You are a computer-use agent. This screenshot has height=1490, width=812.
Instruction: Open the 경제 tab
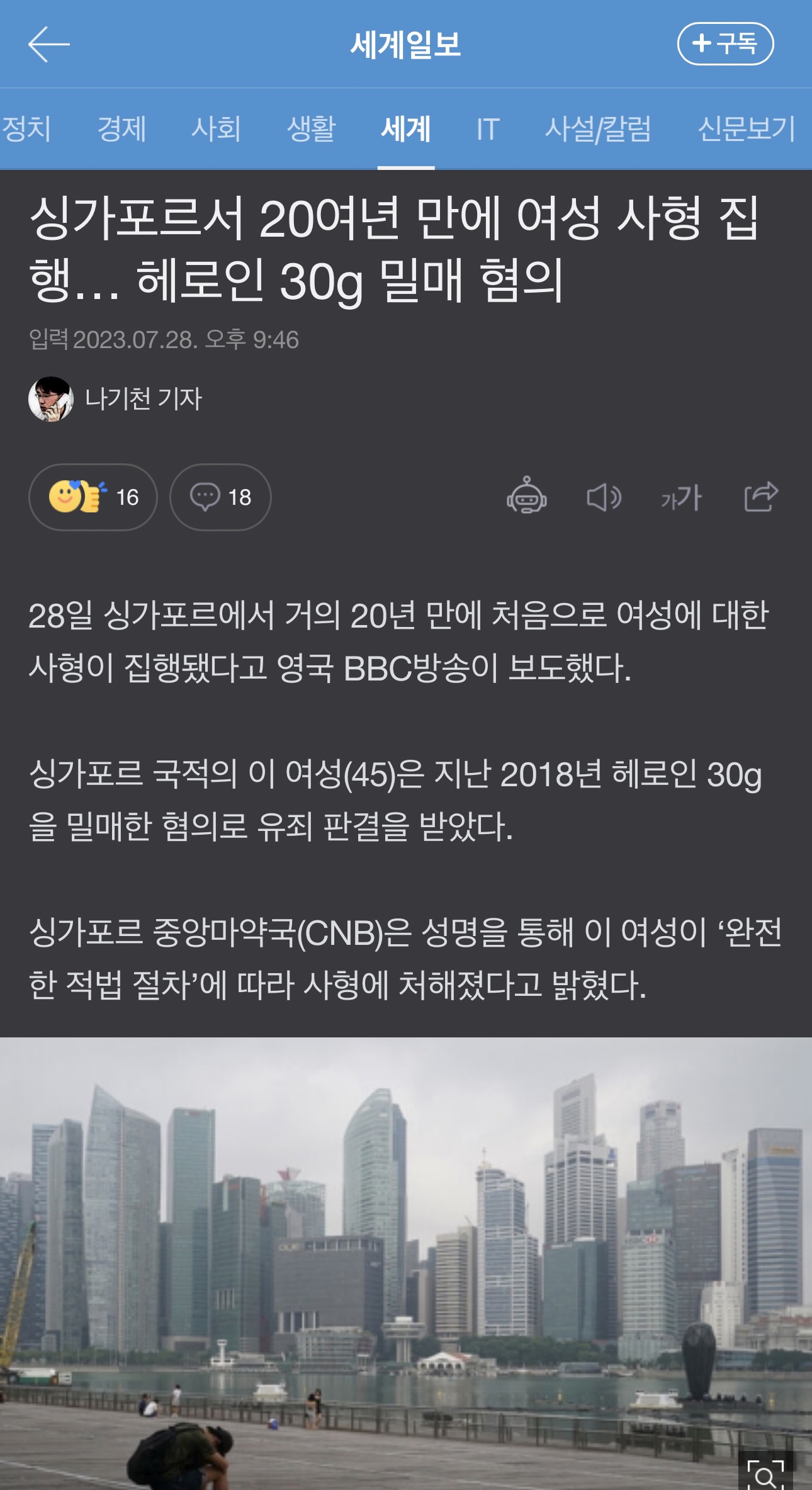(121, 129)
